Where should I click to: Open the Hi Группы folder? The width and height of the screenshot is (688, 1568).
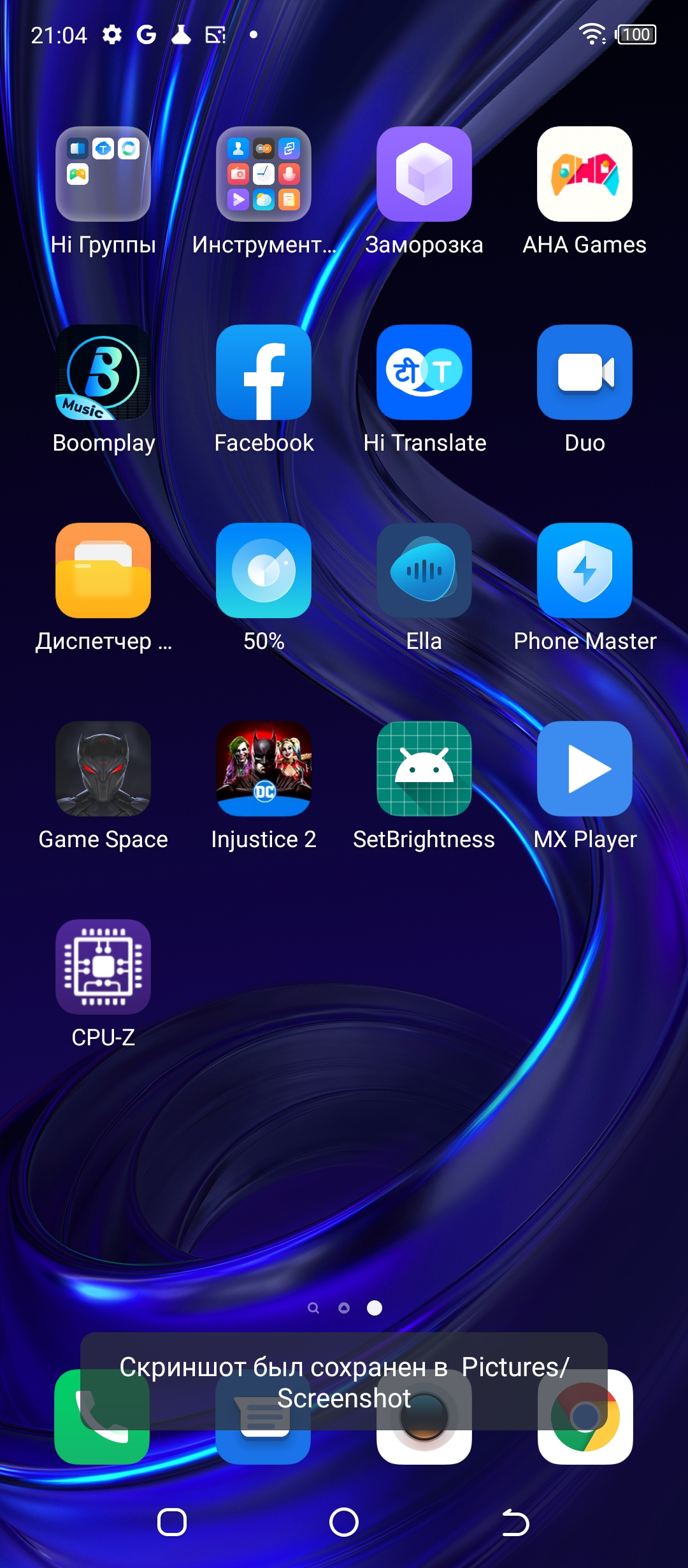pyautogui.click(x=103, y=174)
